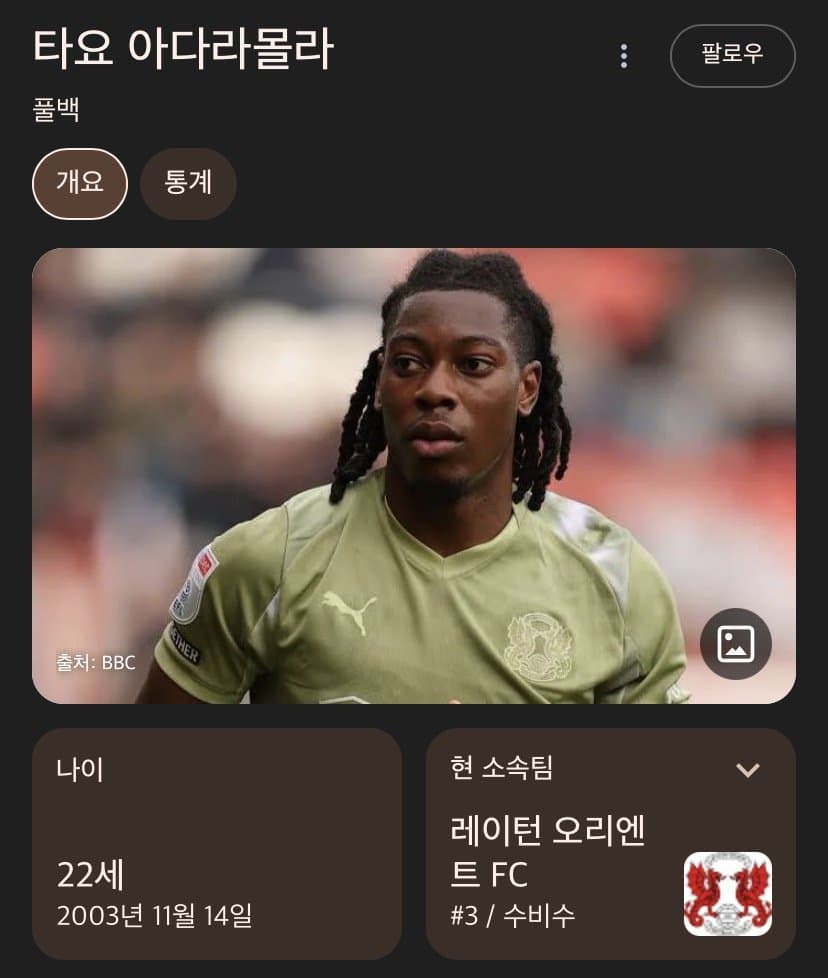Tap the 팔로우 follow button
The height and width of the screenshot is (978, 828).
(732, 56)
